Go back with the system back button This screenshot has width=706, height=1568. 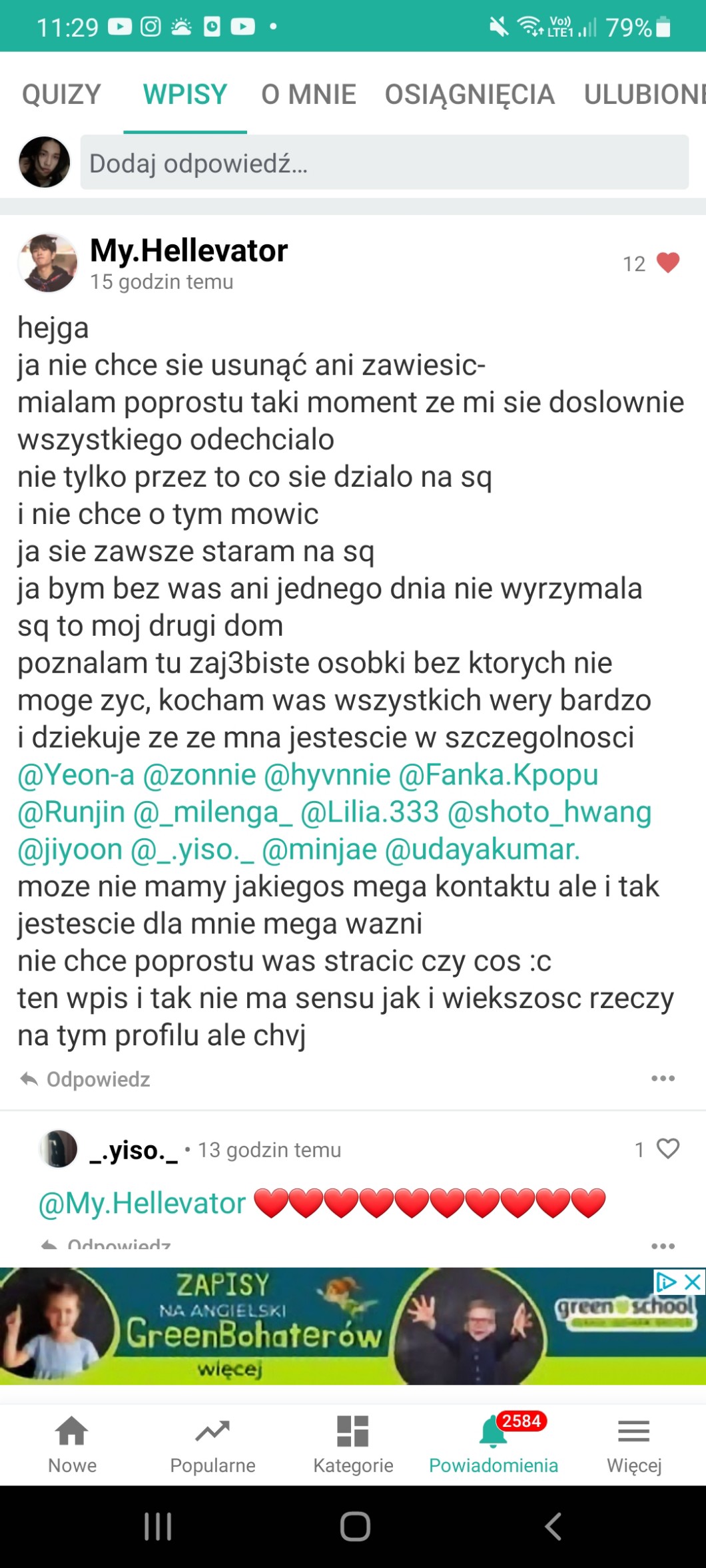553,1526
